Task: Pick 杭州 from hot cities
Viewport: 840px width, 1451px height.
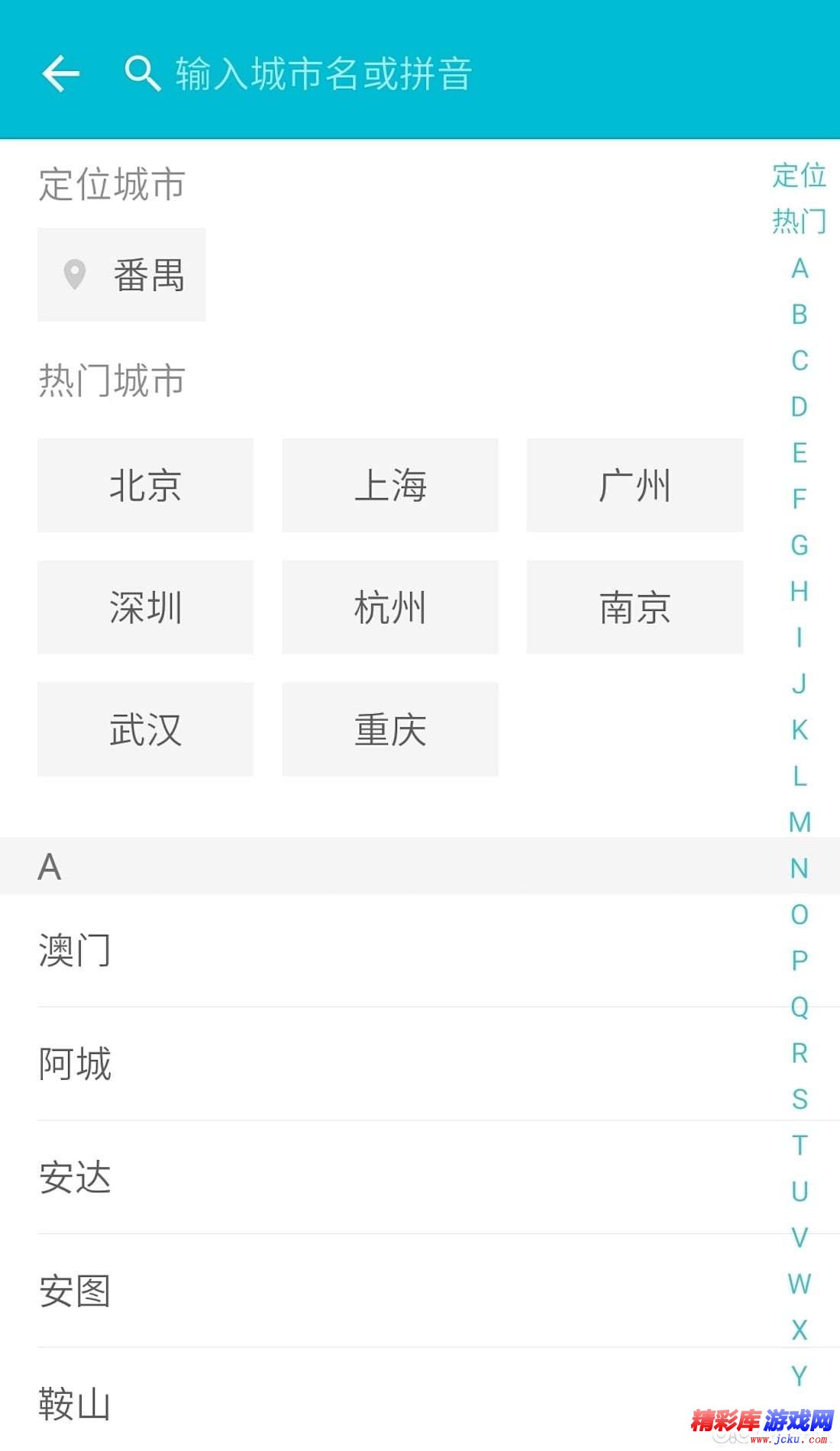Action: click(390, 607)
